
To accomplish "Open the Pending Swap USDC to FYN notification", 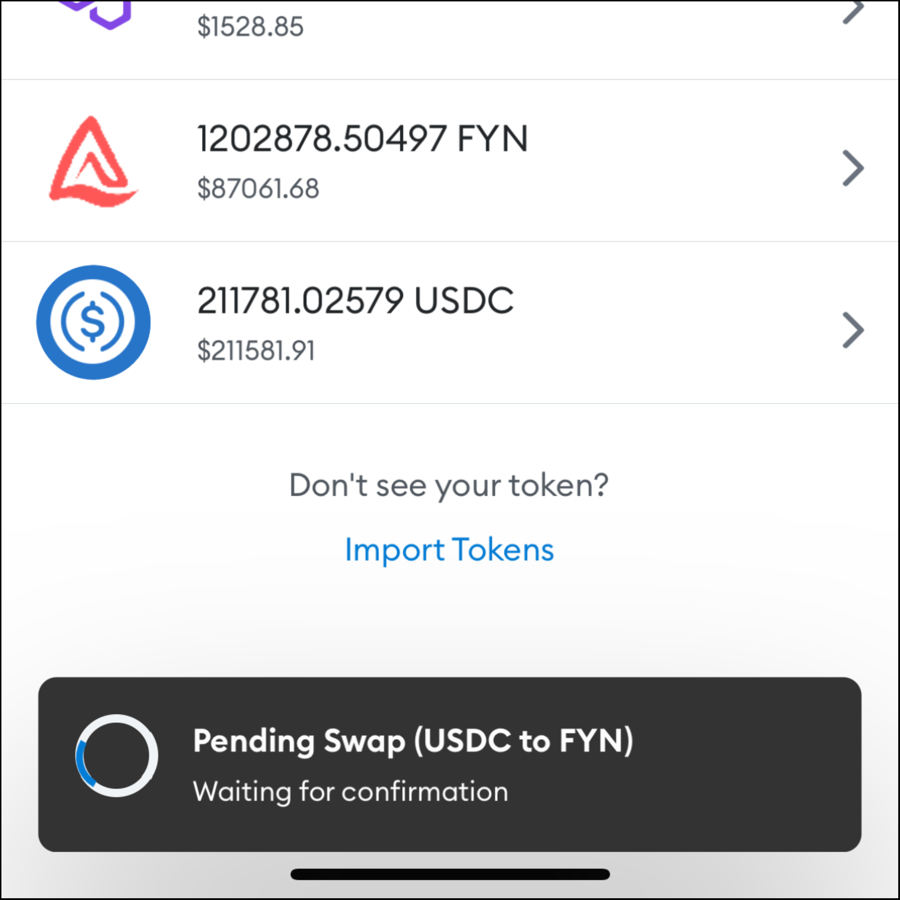I will tap(449, 764).
